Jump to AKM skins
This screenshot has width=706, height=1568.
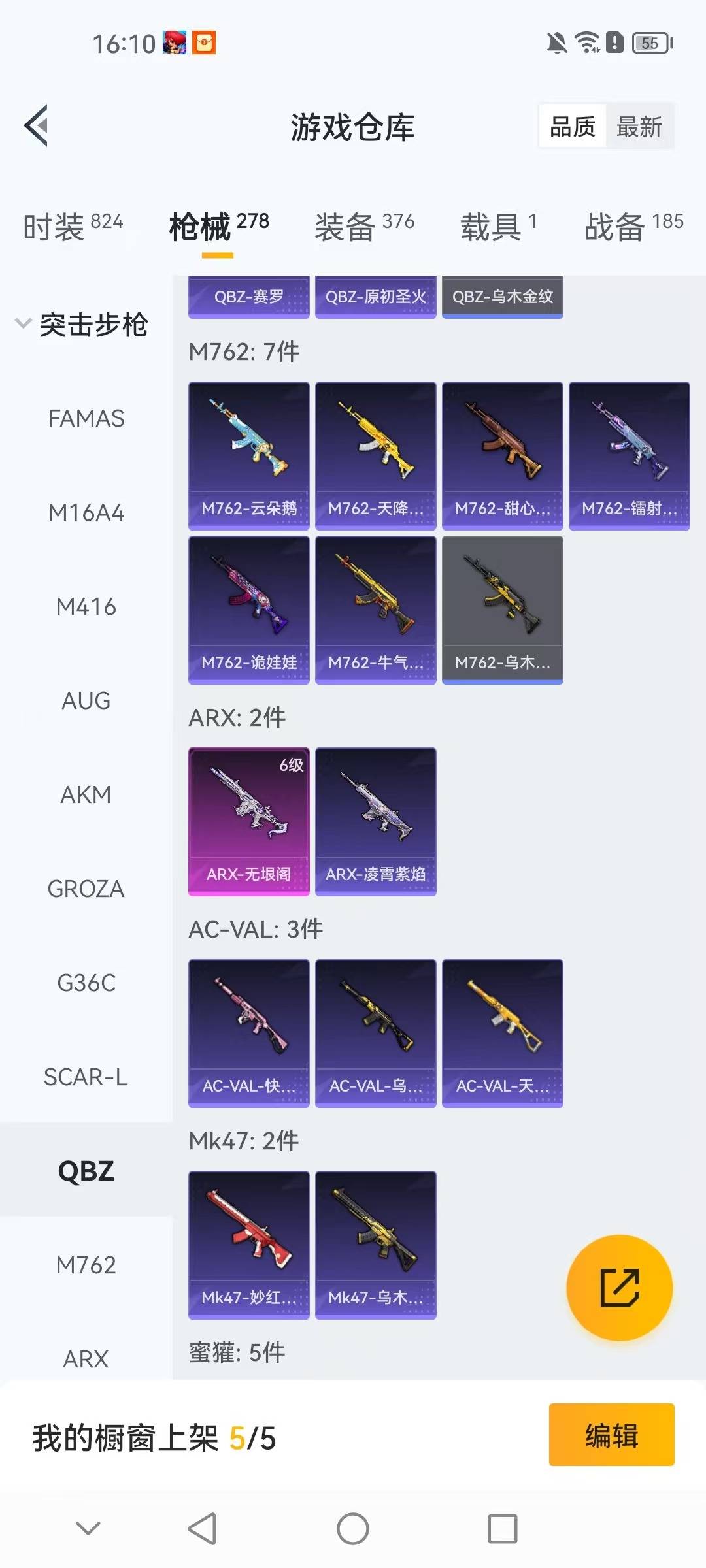pyautogui.click(x=86, y=795)
